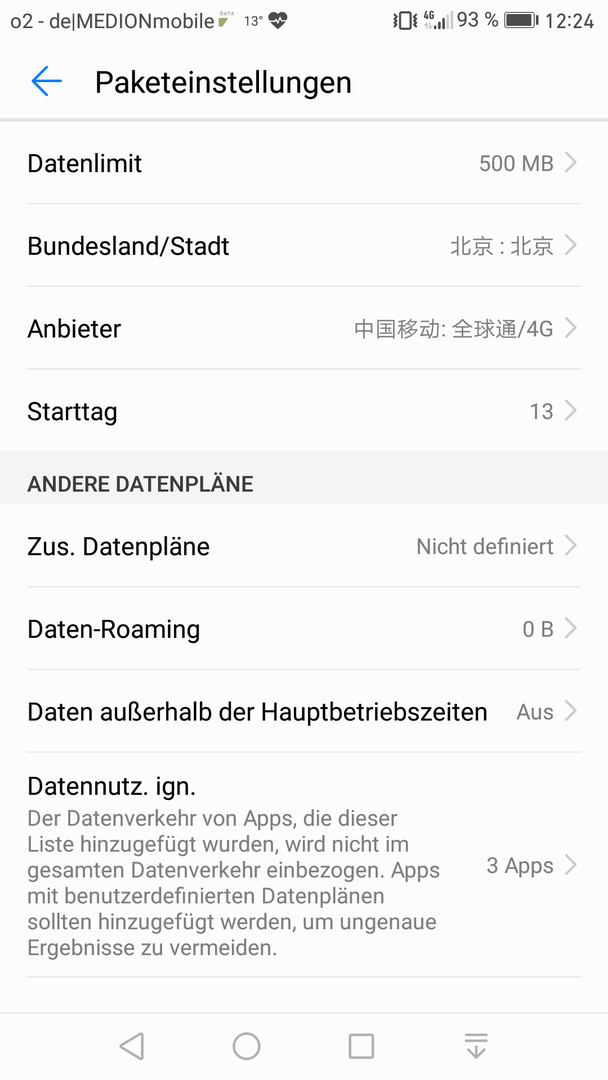Set the Starttag value
Image resolution: width=608 pixels, height=1080 pixels.
[x=304, y=411]
